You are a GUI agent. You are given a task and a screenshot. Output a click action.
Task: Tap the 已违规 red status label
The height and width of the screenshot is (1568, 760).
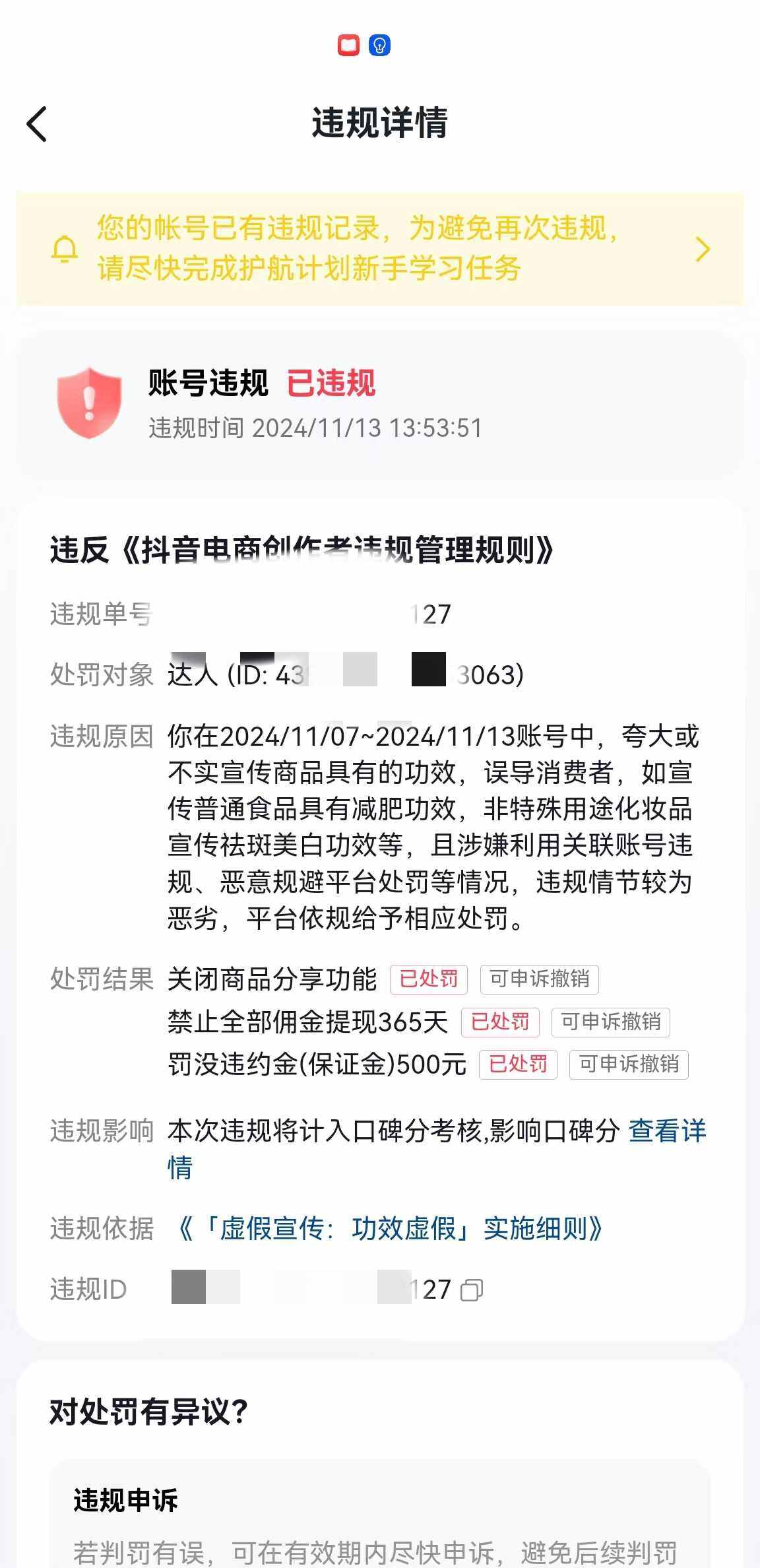(331, 385)
